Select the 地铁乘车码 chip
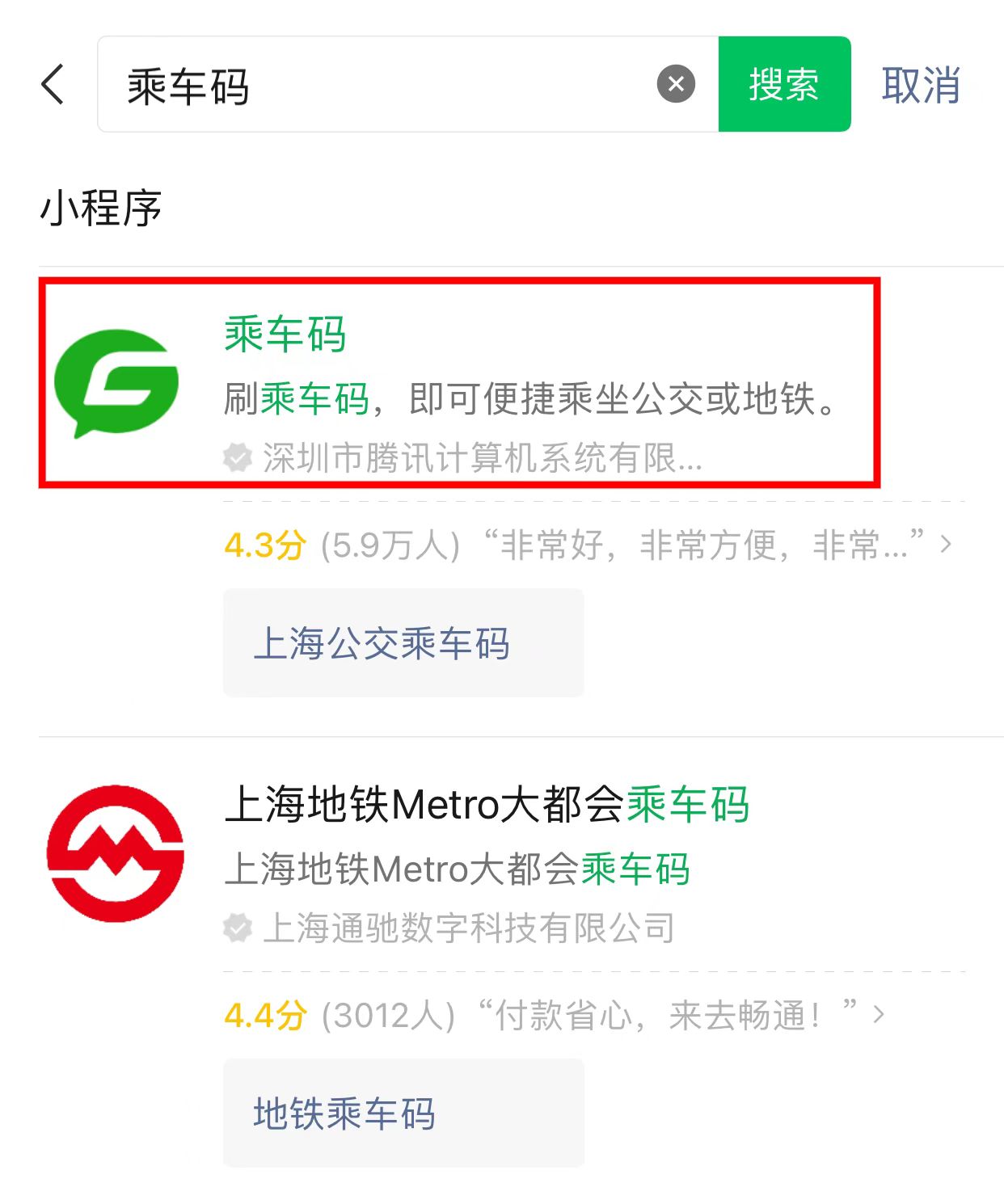 (x=403, y=1113)
